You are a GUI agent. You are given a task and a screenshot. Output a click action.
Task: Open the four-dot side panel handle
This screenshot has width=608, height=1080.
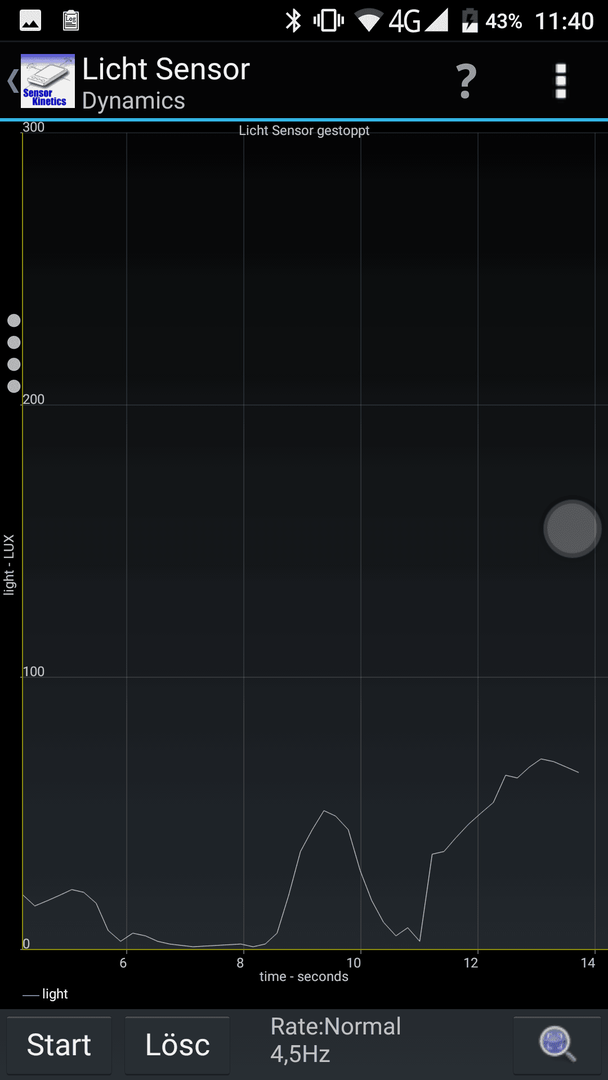point(14,353)
